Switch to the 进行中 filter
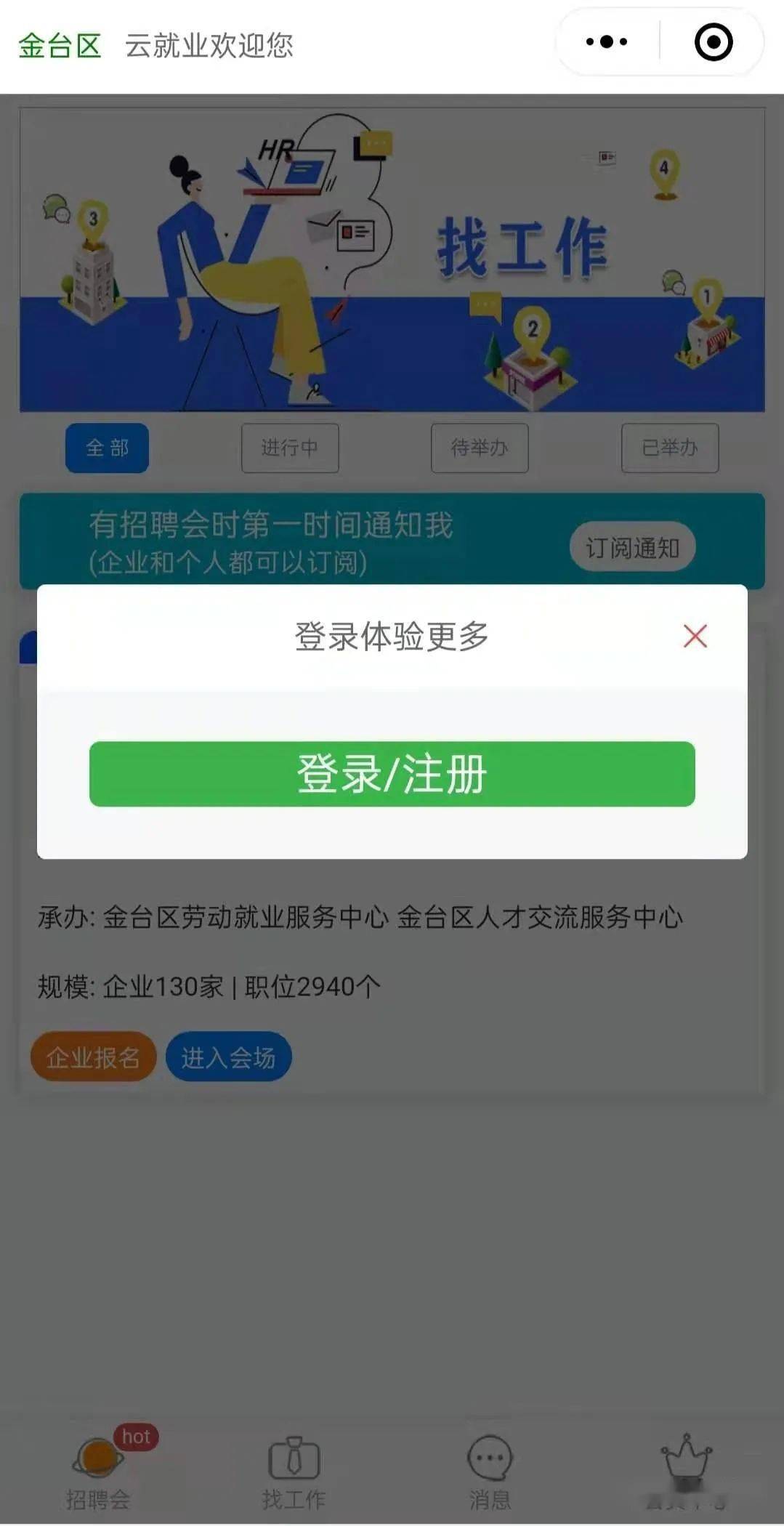This screenshot has height=1526, width=784. click(x=290, y=448)
